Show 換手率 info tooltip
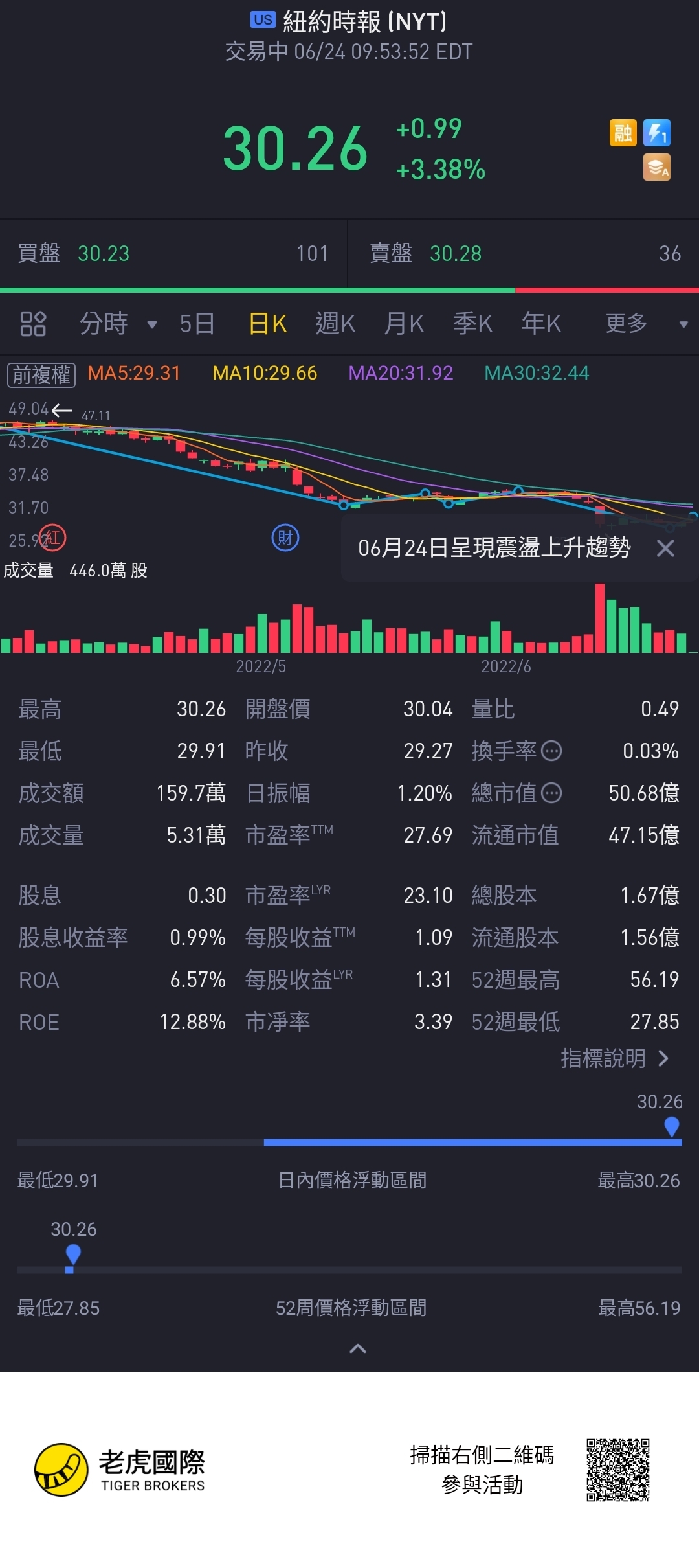This screenshot has width=699, height=1568. [x=551, y=751]
